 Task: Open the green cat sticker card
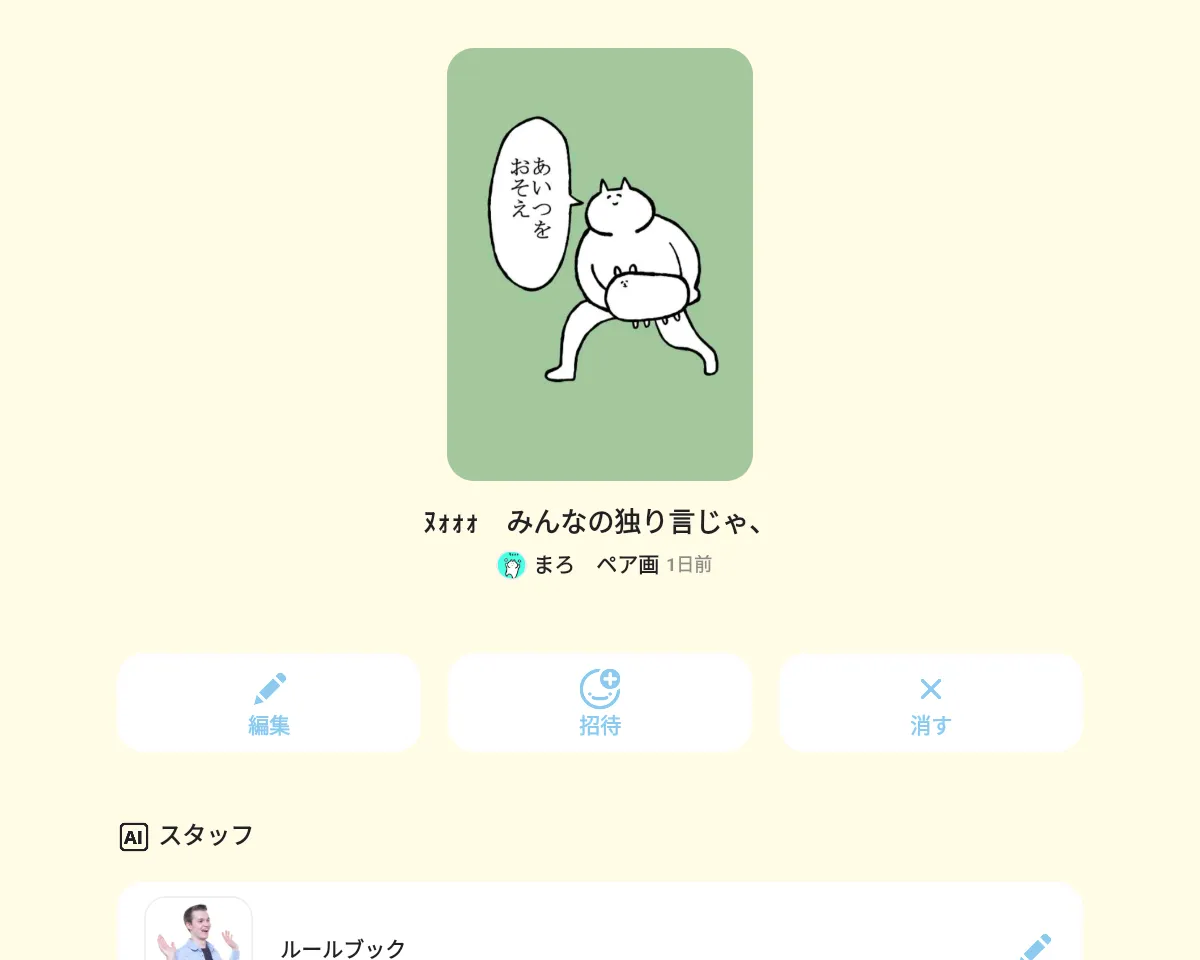click(600, 264)
